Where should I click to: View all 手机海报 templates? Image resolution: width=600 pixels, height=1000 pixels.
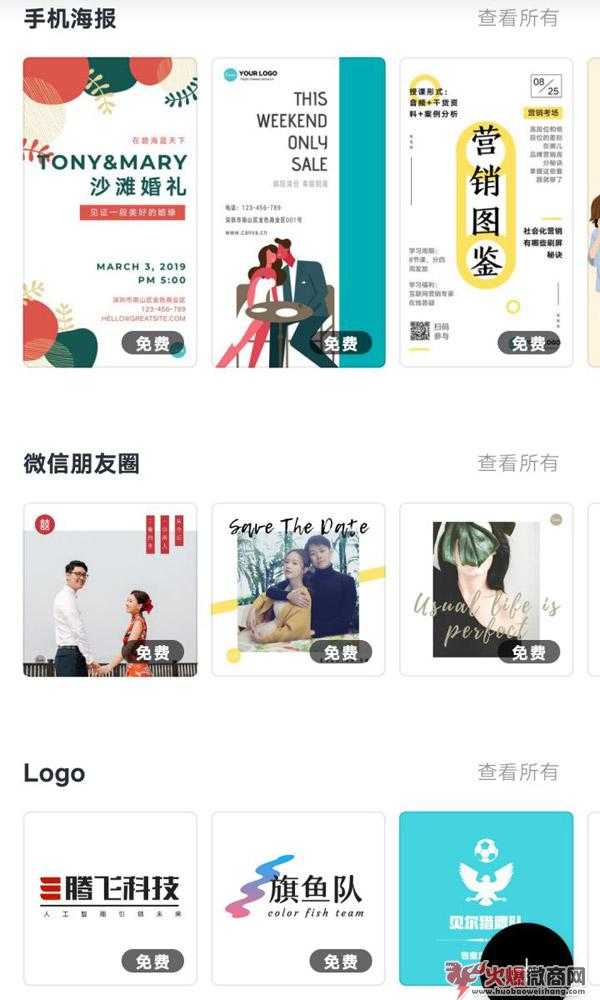[x=517, y=18]
